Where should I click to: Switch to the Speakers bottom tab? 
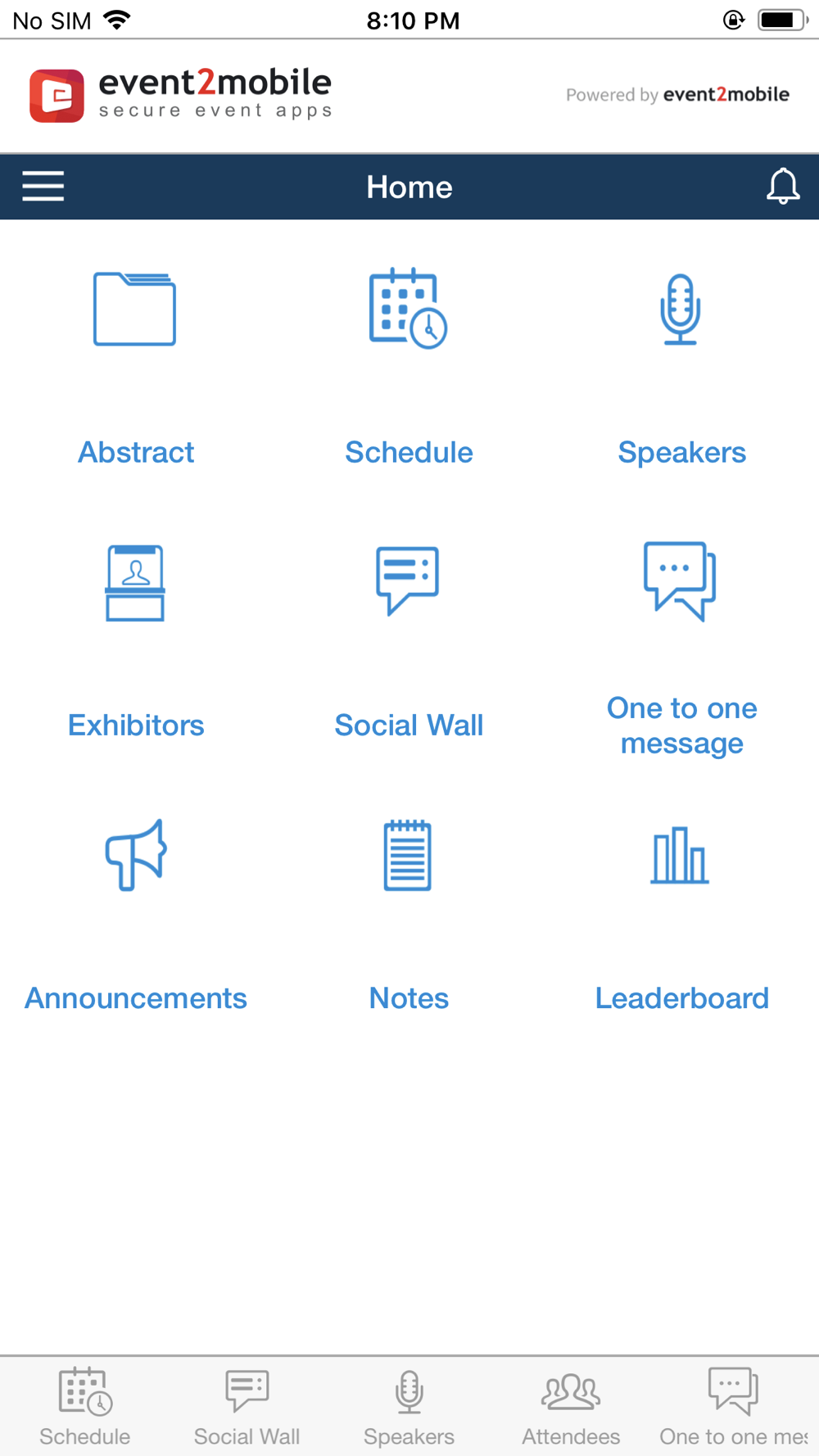point(409,1406)
